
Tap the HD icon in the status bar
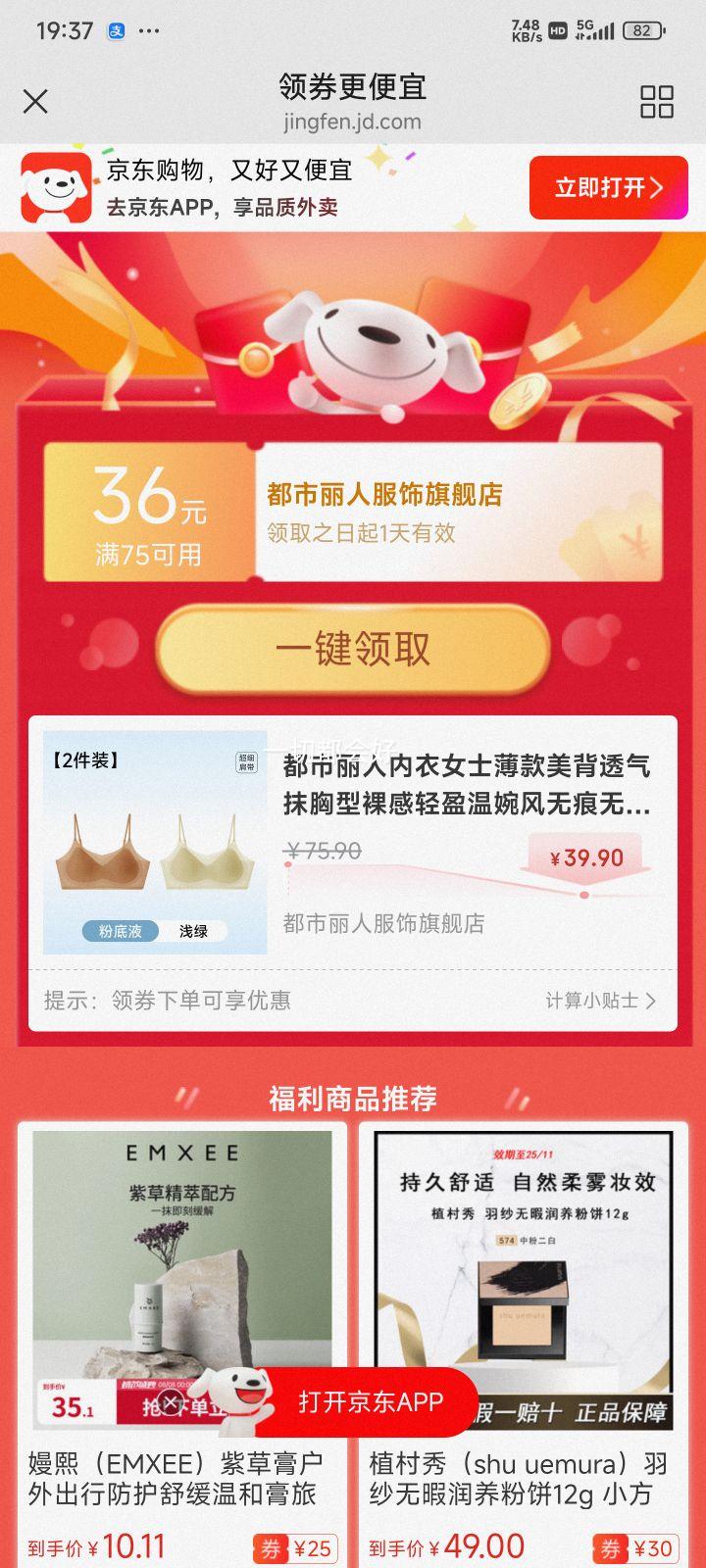pyautogui.click(x=555, y=31)
